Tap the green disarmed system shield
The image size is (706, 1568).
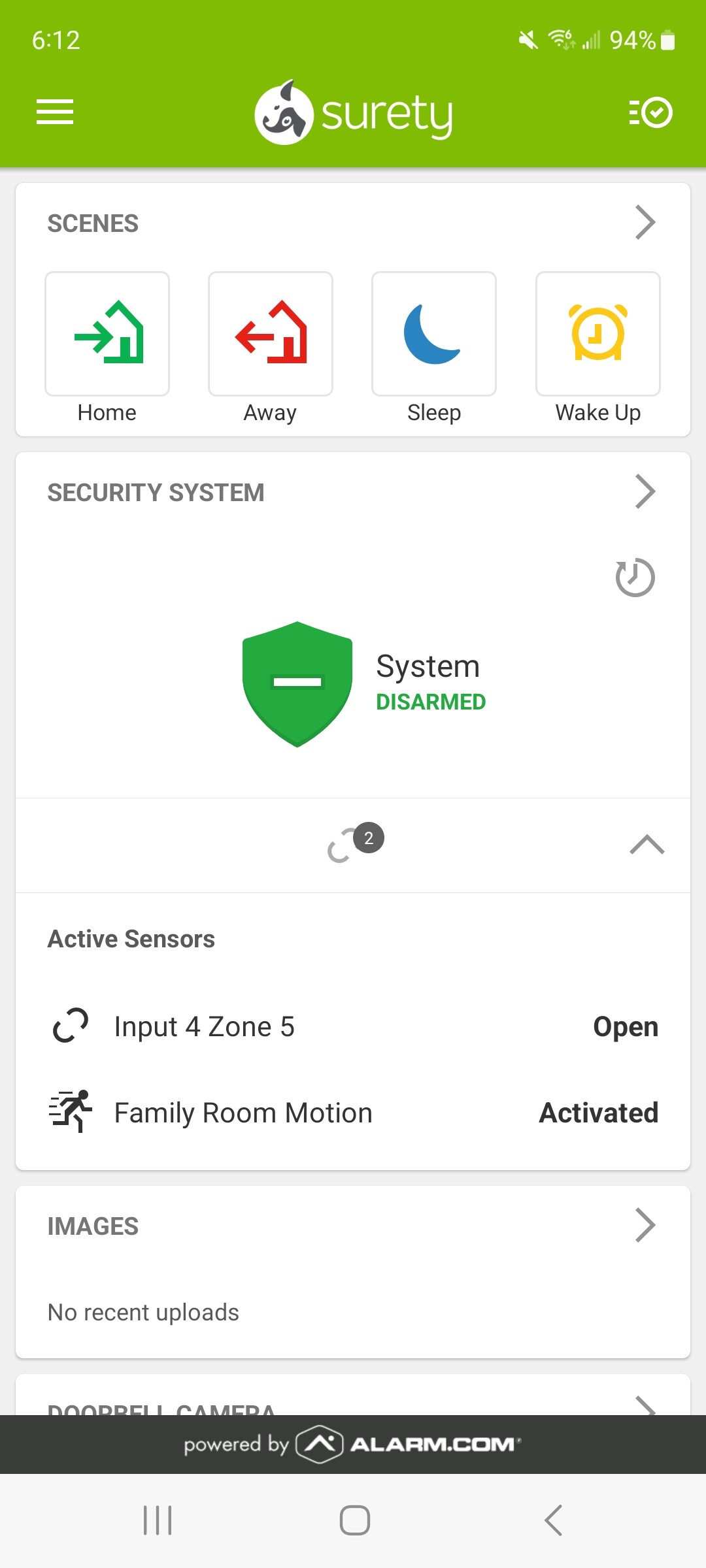(297, 683)
